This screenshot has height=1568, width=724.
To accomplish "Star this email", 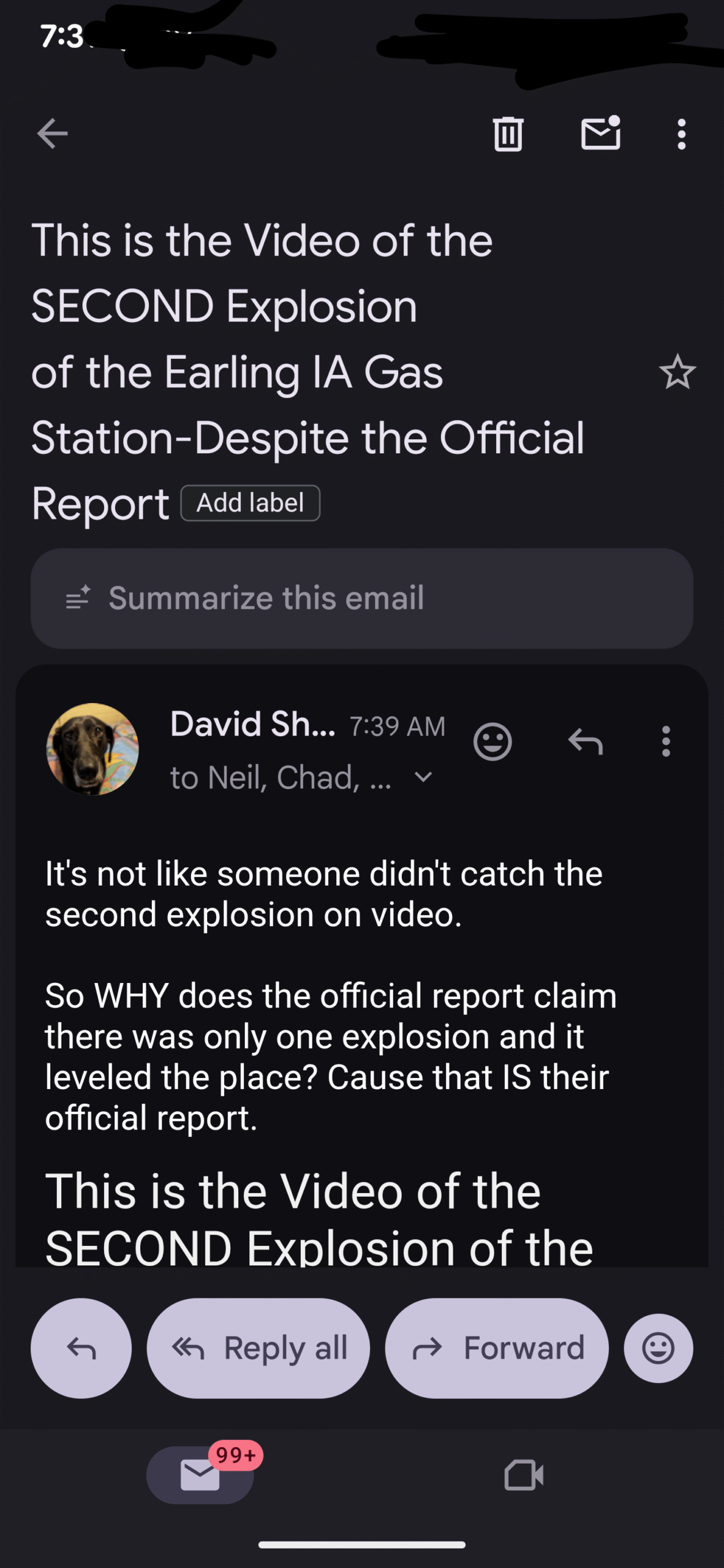I will click(x=677, y=372).
